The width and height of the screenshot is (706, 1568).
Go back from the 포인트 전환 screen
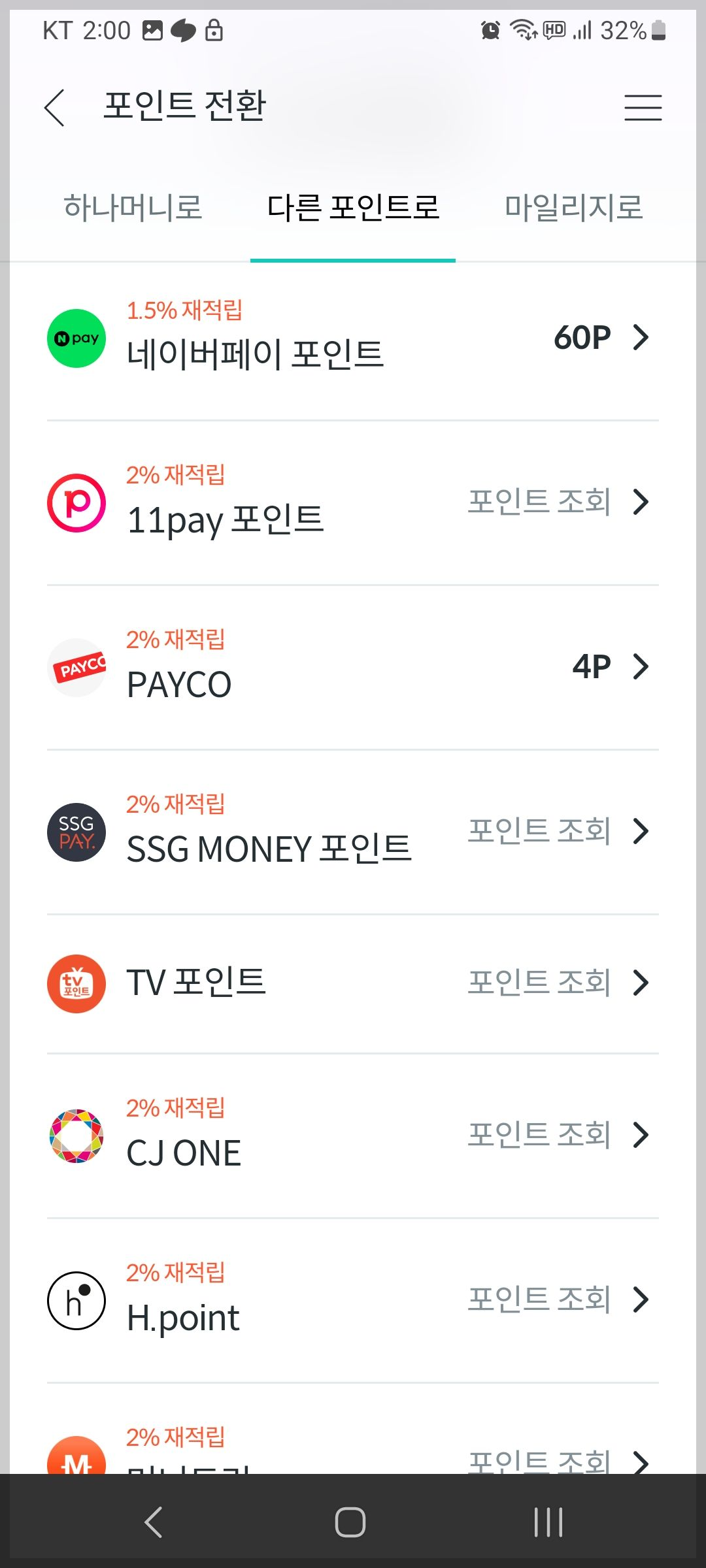(55, 107)
